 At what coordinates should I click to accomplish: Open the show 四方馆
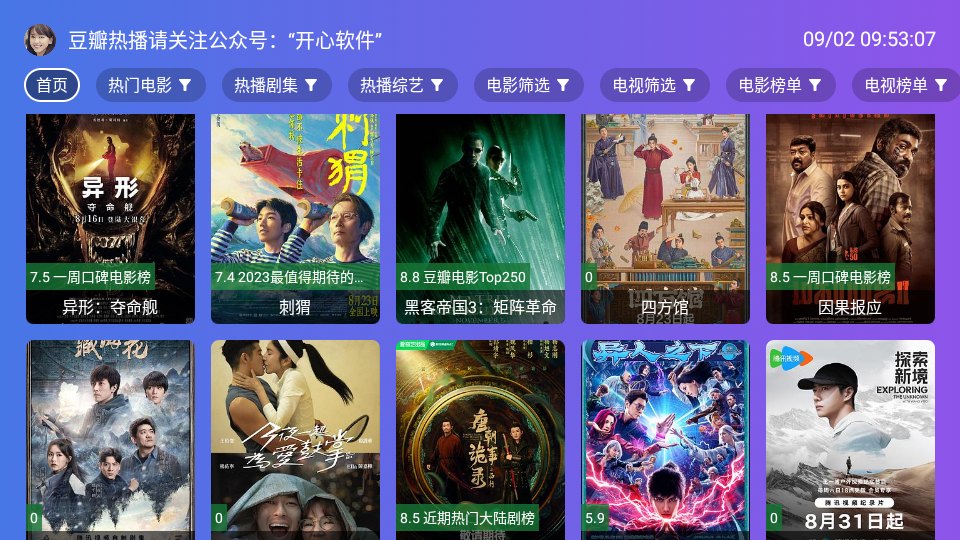[x=665, y=219]
